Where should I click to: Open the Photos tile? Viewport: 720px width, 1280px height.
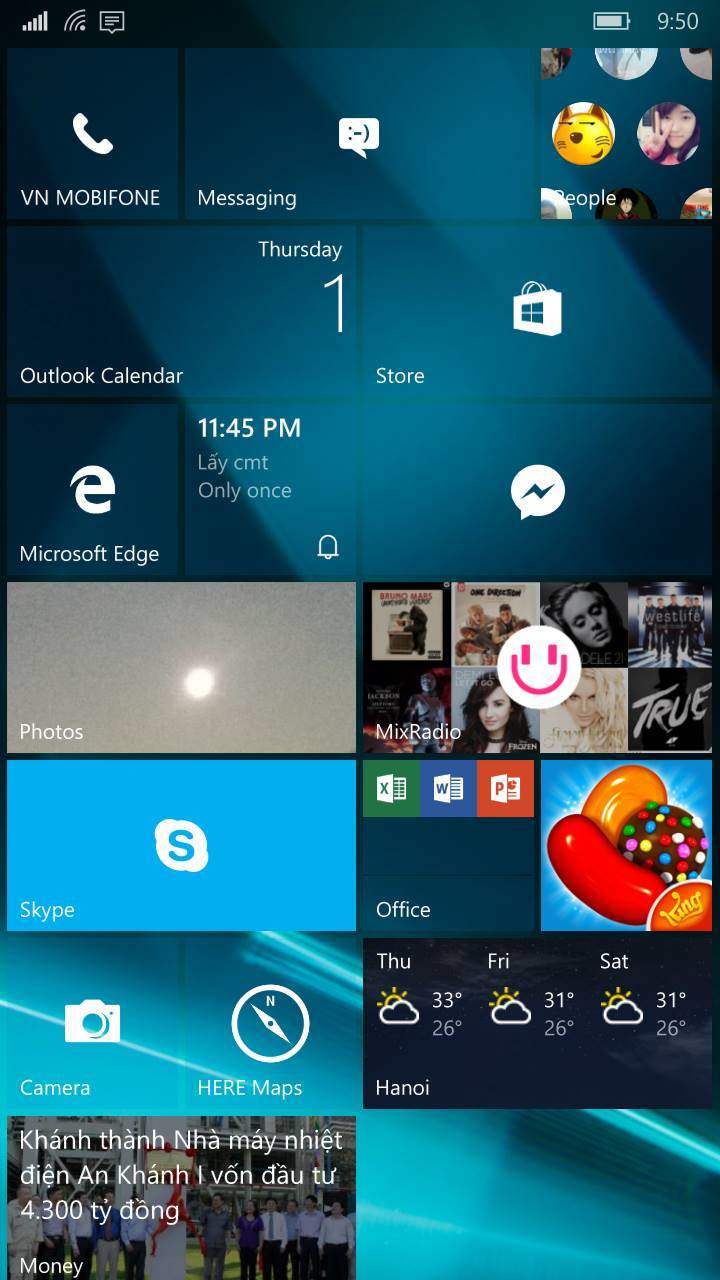pyautogui.click(x=181, y=668)
